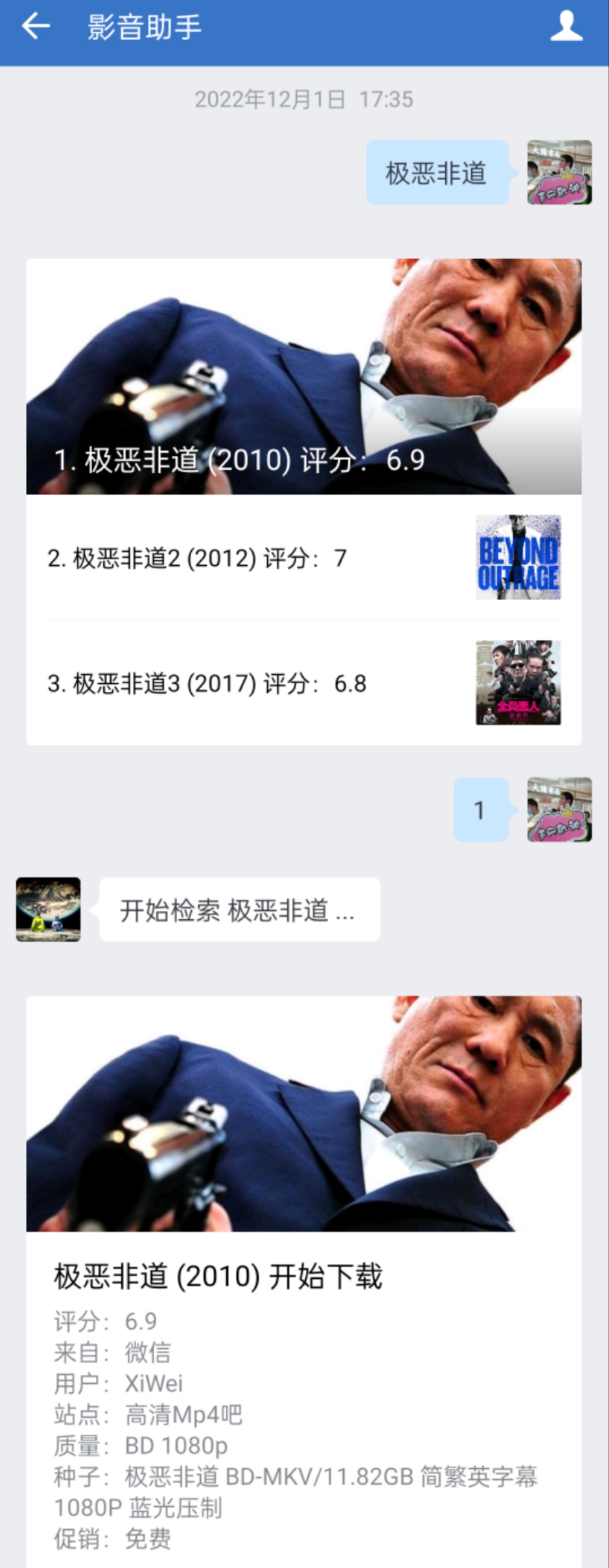This screenshot has width=609, height=1568.
Task: Select the result 极恶非道3 (2017)
Action: click(x=303, y=683)
